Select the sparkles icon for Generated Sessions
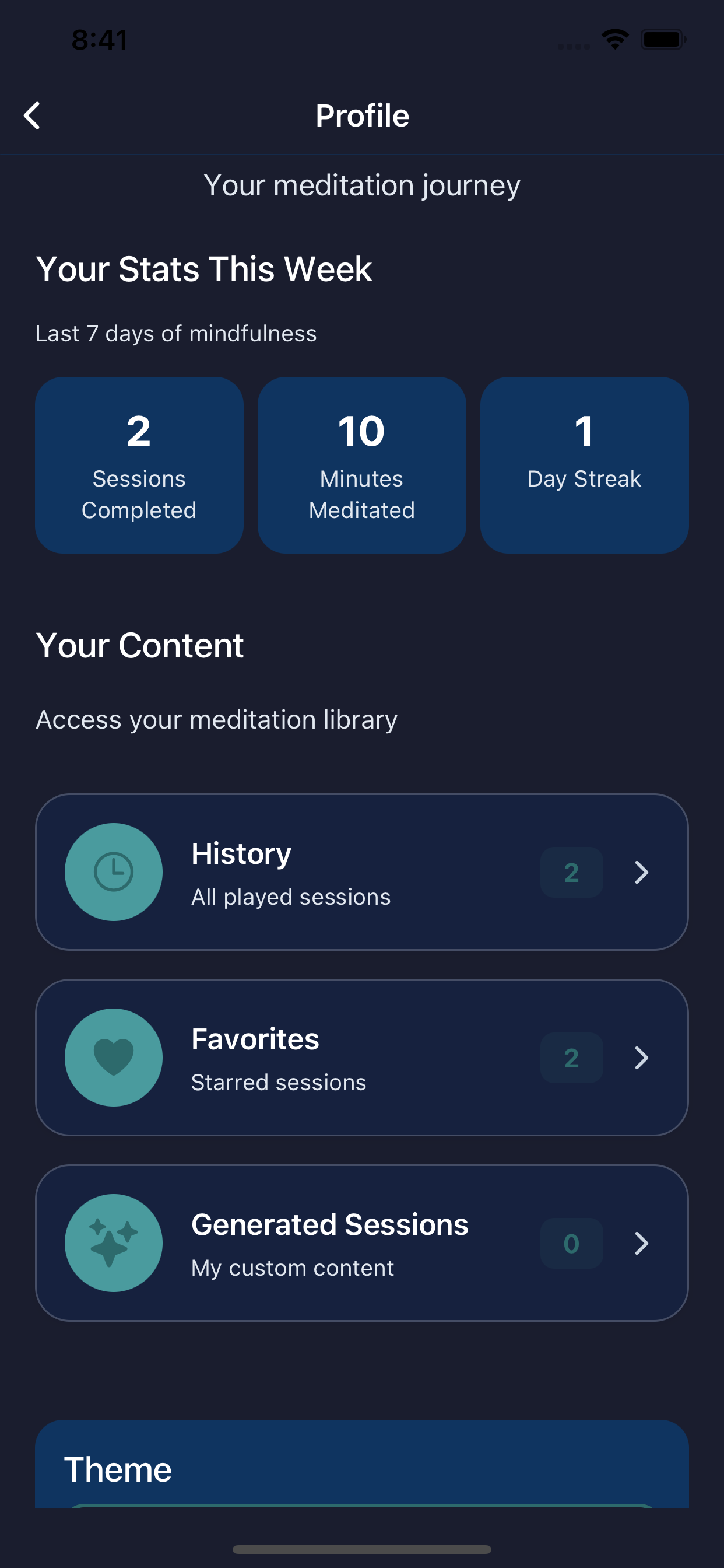This screenshot has height=1568, width=724. click(x=114, y=1244)
